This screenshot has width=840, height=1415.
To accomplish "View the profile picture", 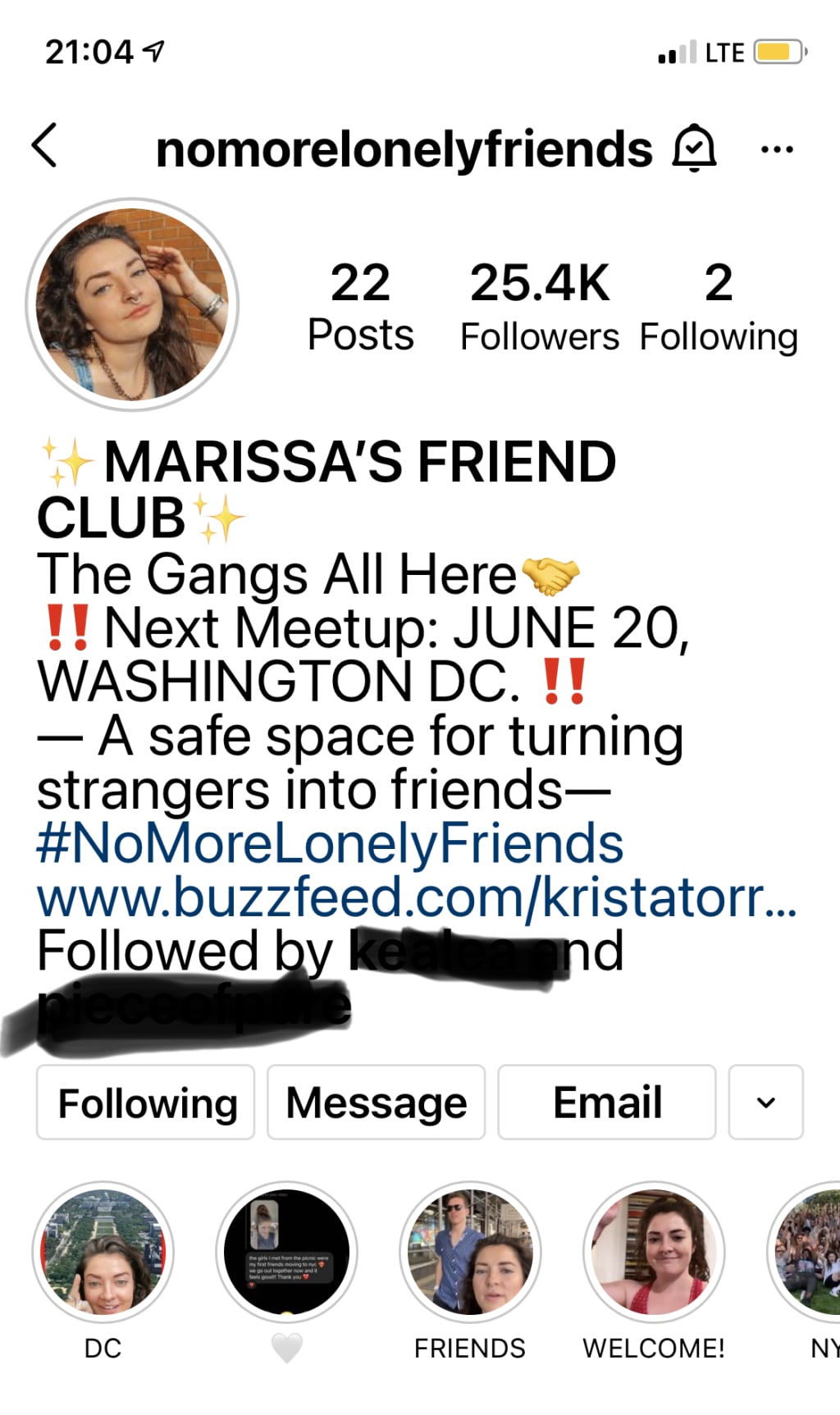I will (x=132, y=304).
